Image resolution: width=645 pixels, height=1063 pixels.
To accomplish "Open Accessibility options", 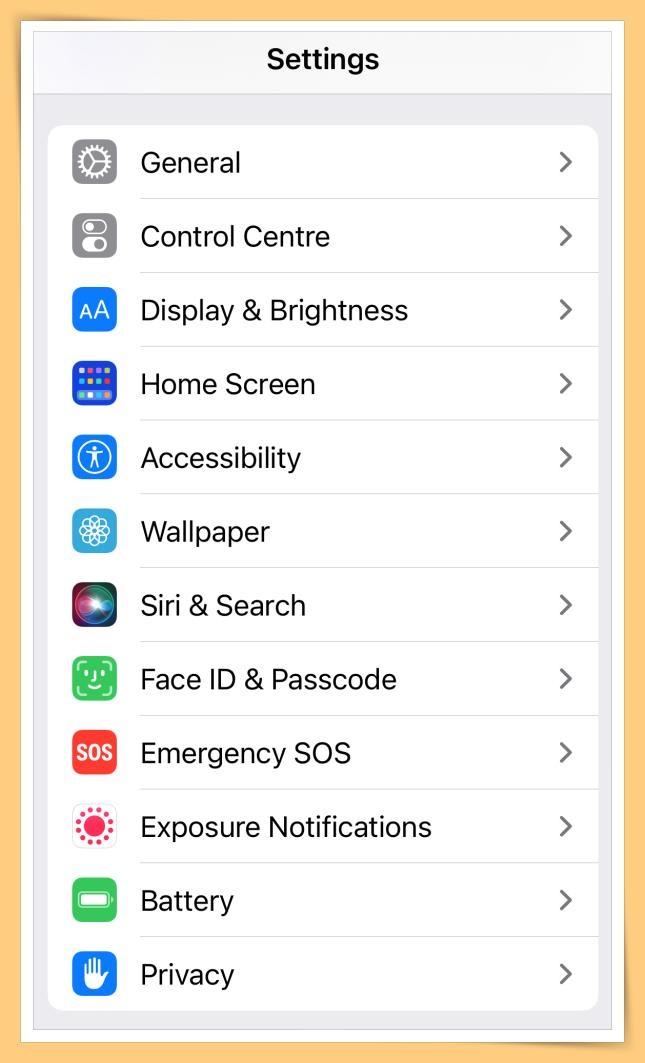I will [x=322, y=458].
